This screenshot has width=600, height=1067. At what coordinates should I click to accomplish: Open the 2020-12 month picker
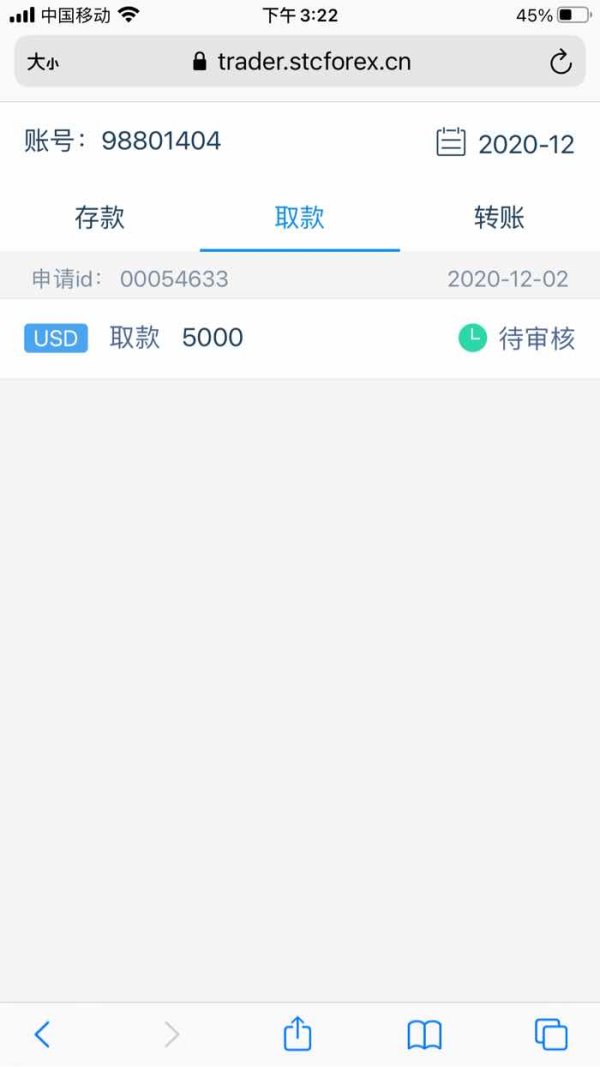click(505, 144)
